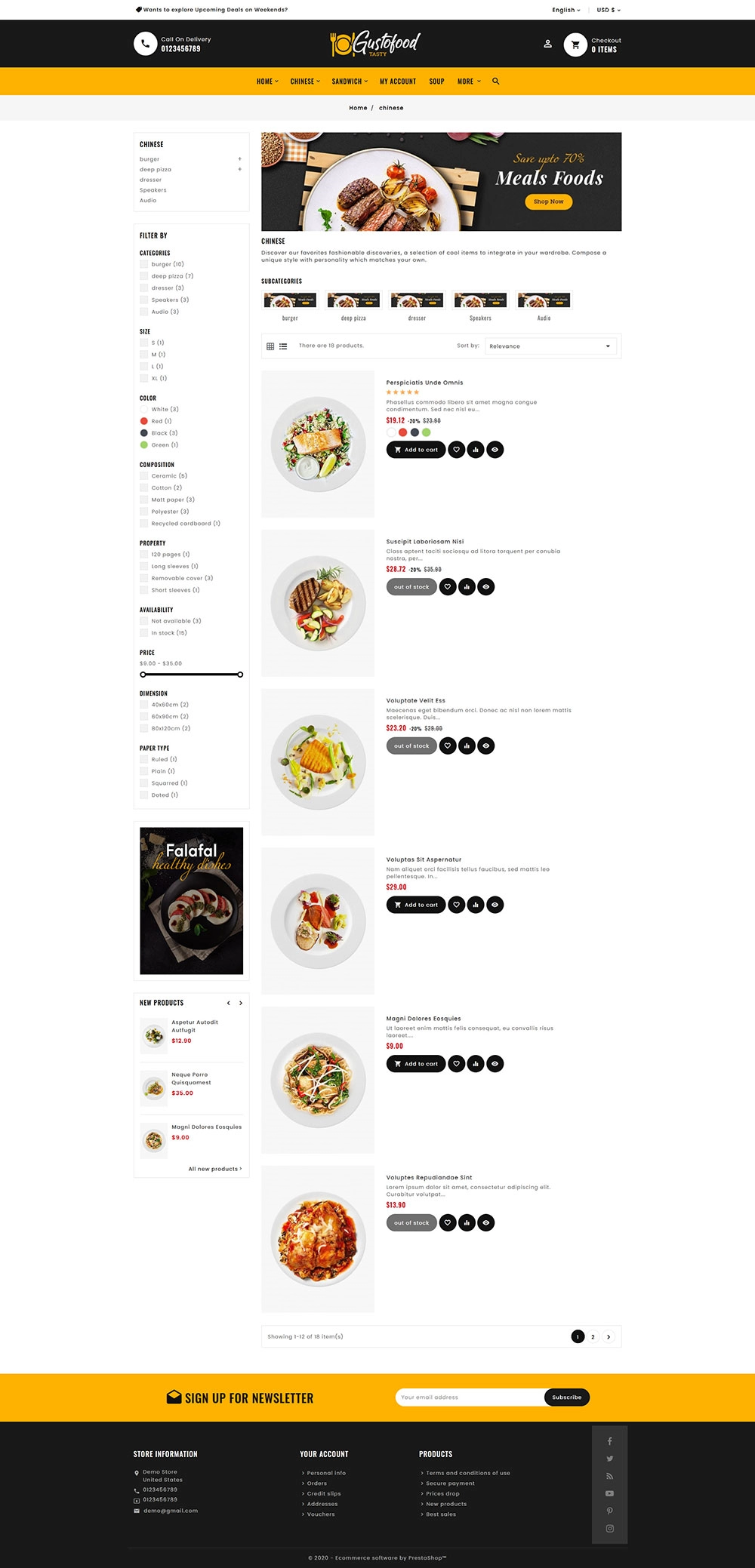Open the Facebook icon in the footer

[x=609, y=1441]
